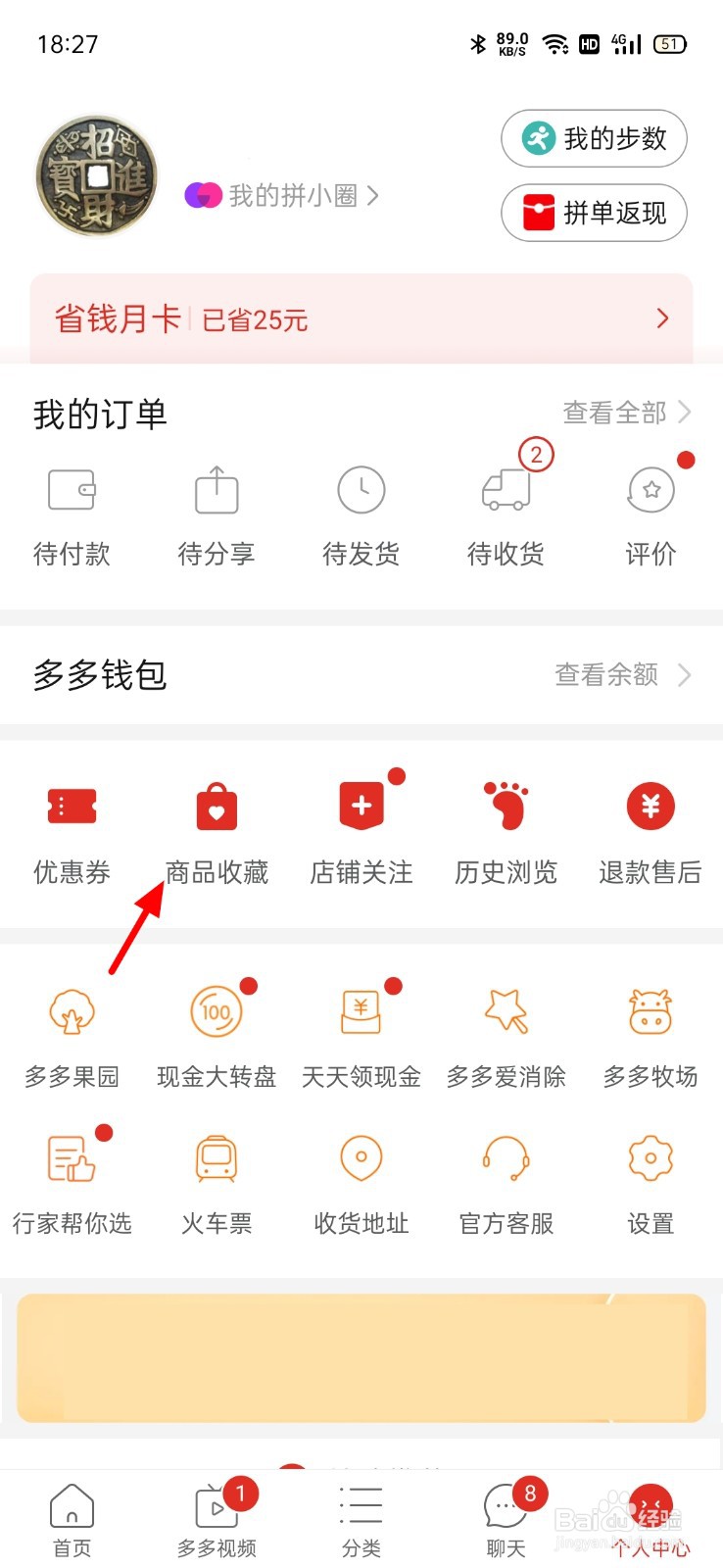The width and height of the screenshot is (723, 1568).
Task: Check 我的步数 step count
Action: (594, 139)
